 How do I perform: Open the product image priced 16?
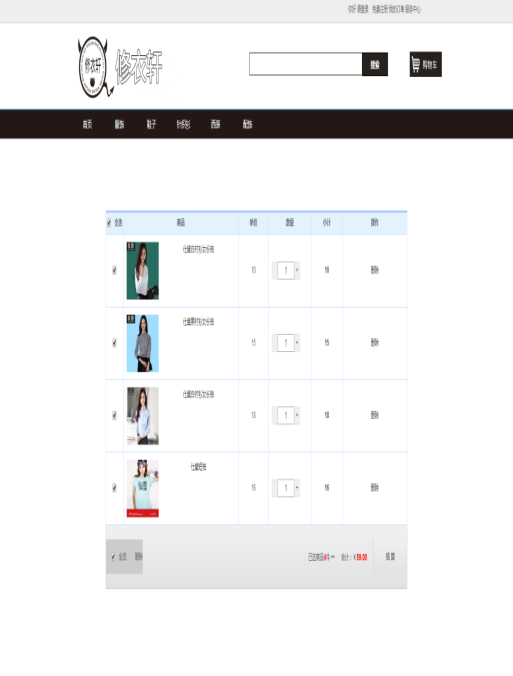click(143, 488)
